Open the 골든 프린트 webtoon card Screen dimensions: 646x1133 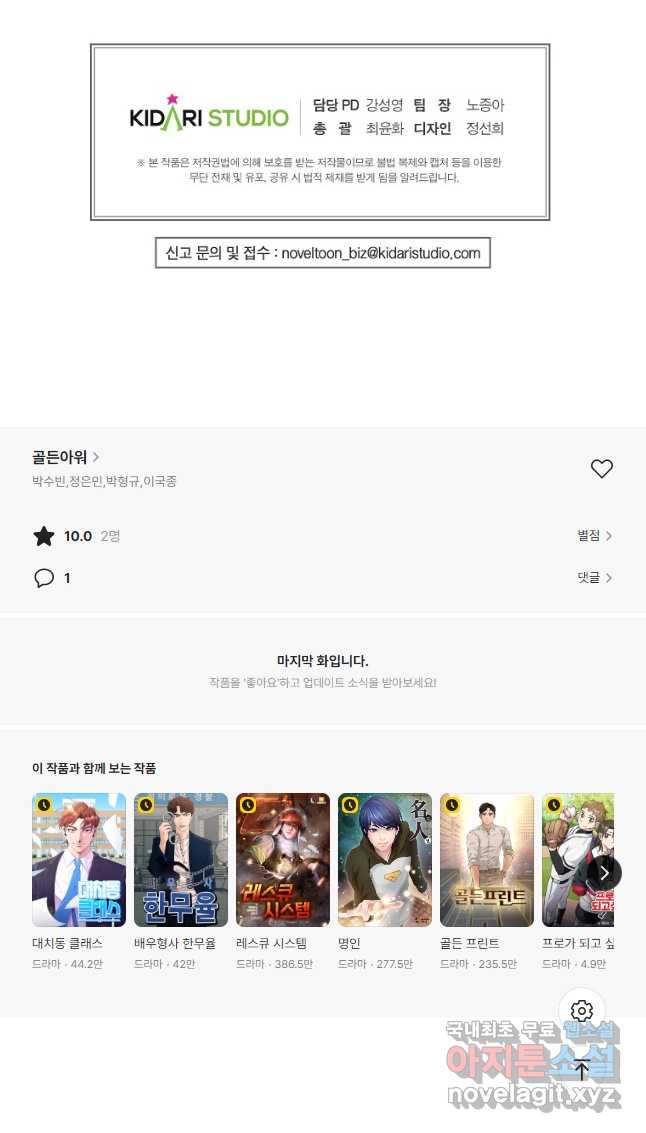click(x=486, y=882)
